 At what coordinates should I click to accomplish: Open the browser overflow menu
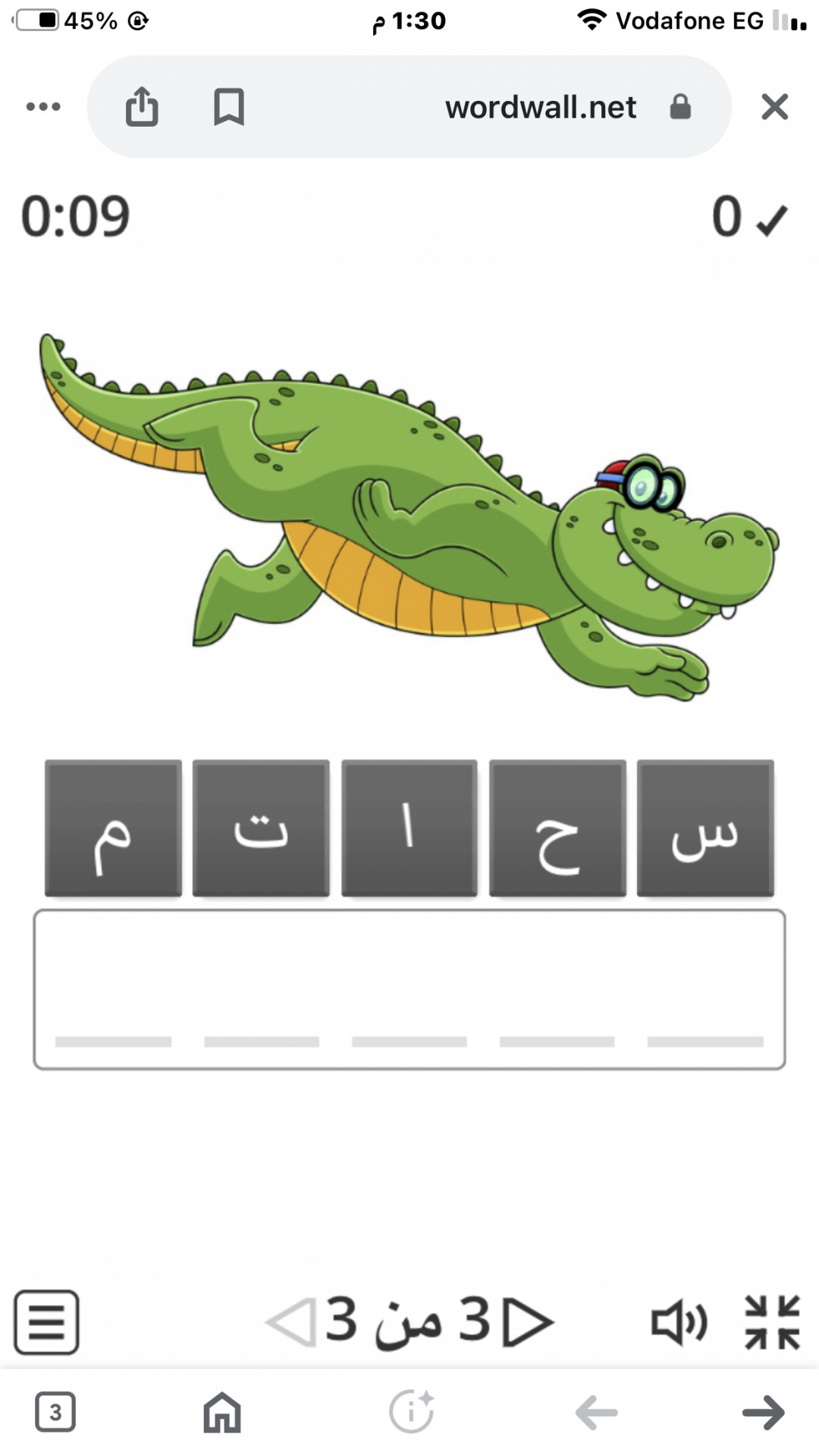[43, 107]
